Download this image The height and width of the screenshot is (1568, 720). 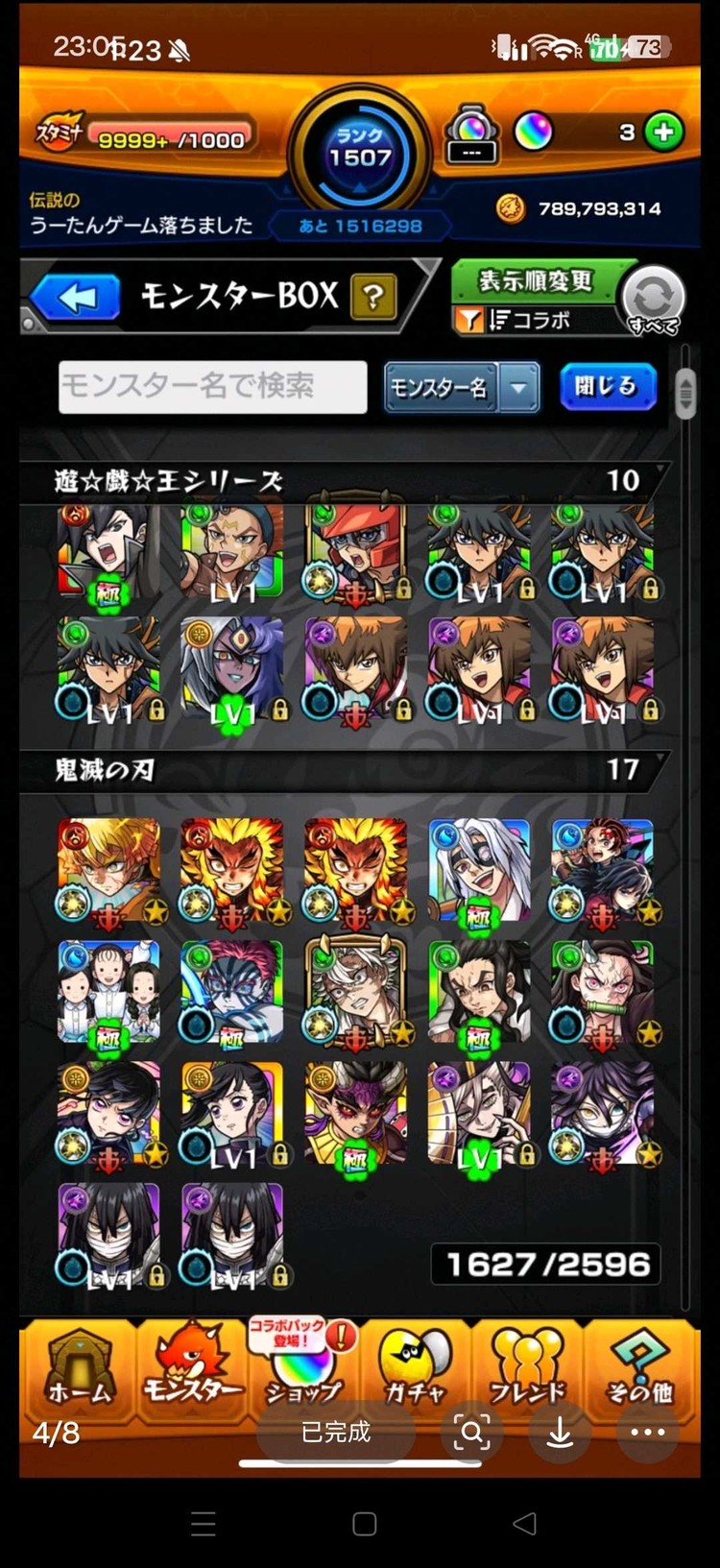pyautogui.click(x=560, y=1433)
